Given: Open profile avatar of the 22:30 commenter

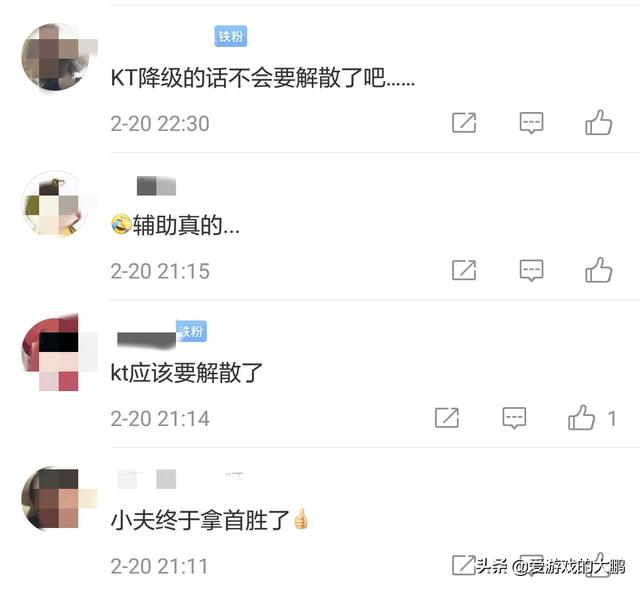Looking at the screenshot, I should (x=55, y=57).
